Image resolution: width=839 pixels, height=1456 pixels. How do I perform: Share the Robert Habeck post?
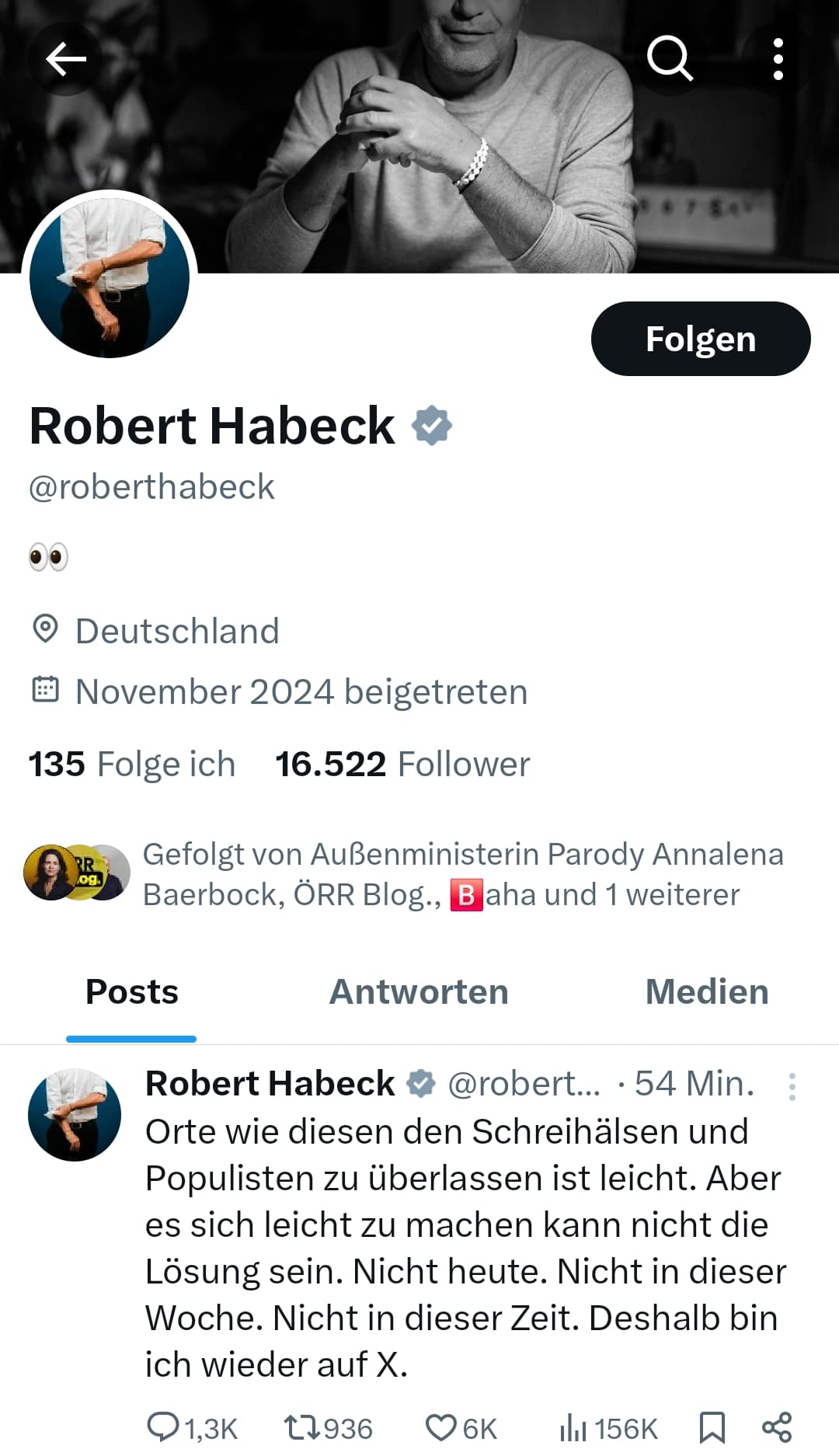click(776, 1428)
